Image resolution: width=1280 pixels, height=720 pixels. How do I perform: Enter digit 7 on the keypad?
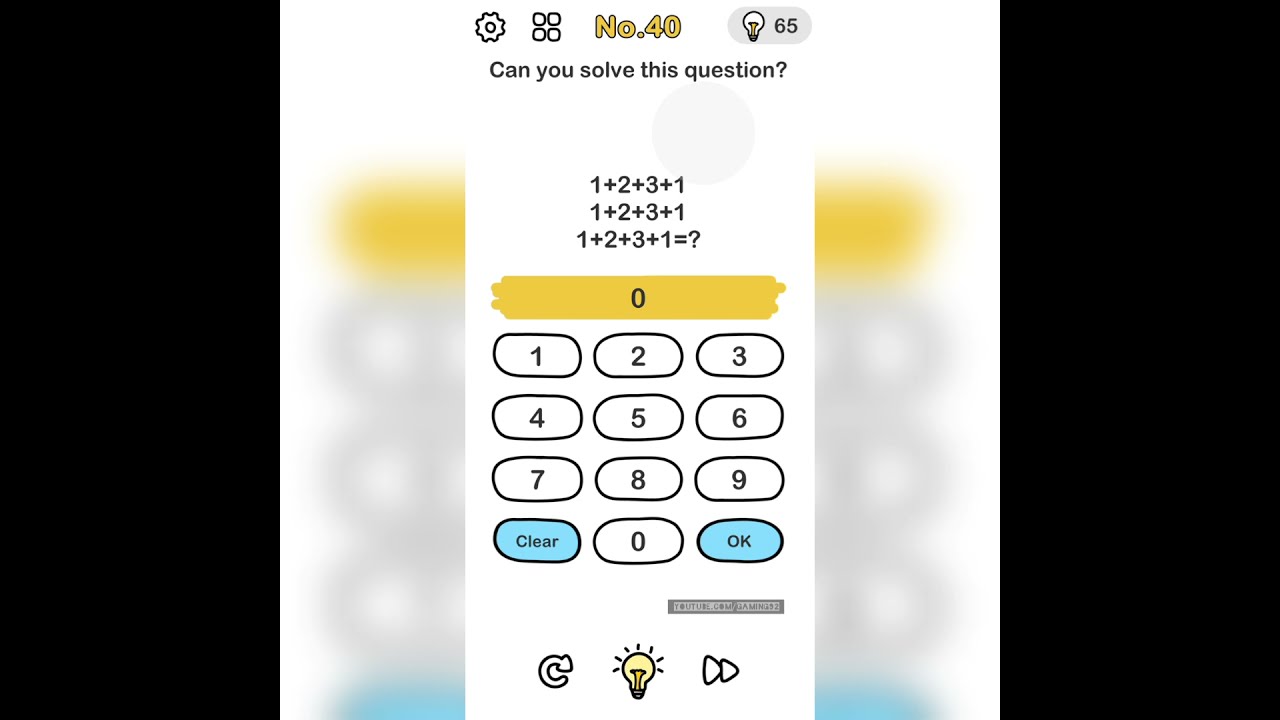coord(537,479)
